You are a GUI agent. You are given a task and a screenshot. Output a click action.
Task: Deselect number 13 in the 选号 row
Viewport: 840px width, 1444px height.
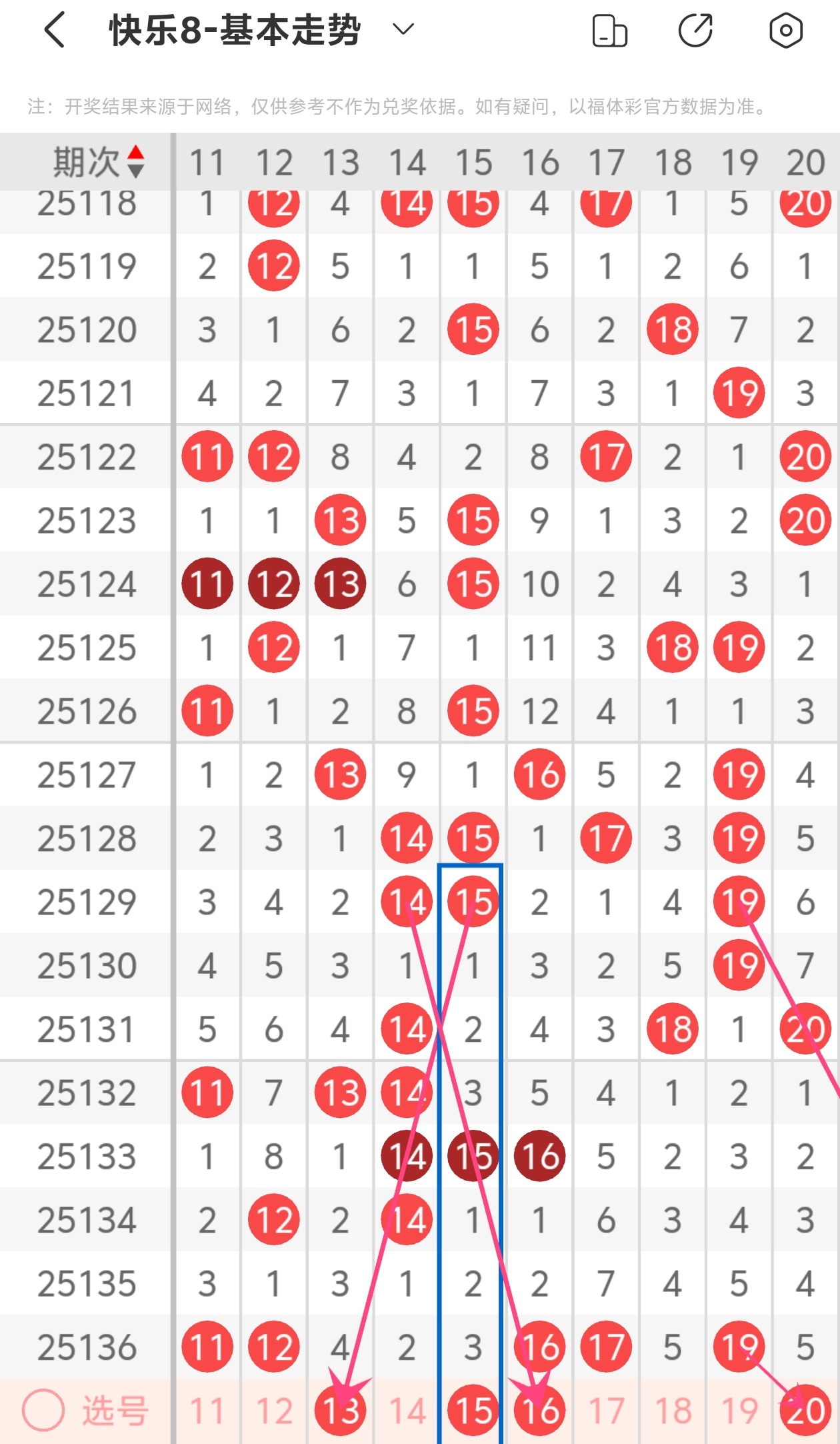point(341,1411)
